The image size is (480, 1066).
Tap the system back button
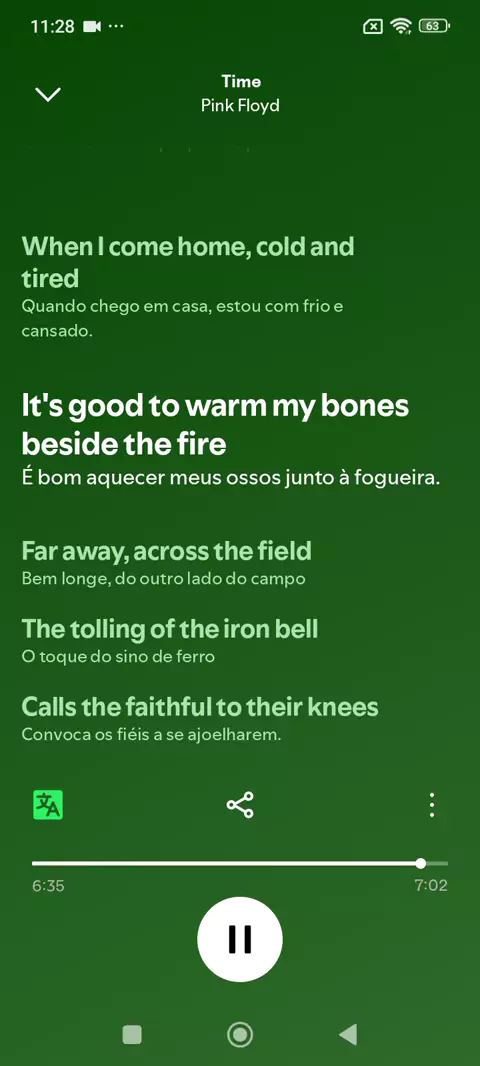(348, 1035)
